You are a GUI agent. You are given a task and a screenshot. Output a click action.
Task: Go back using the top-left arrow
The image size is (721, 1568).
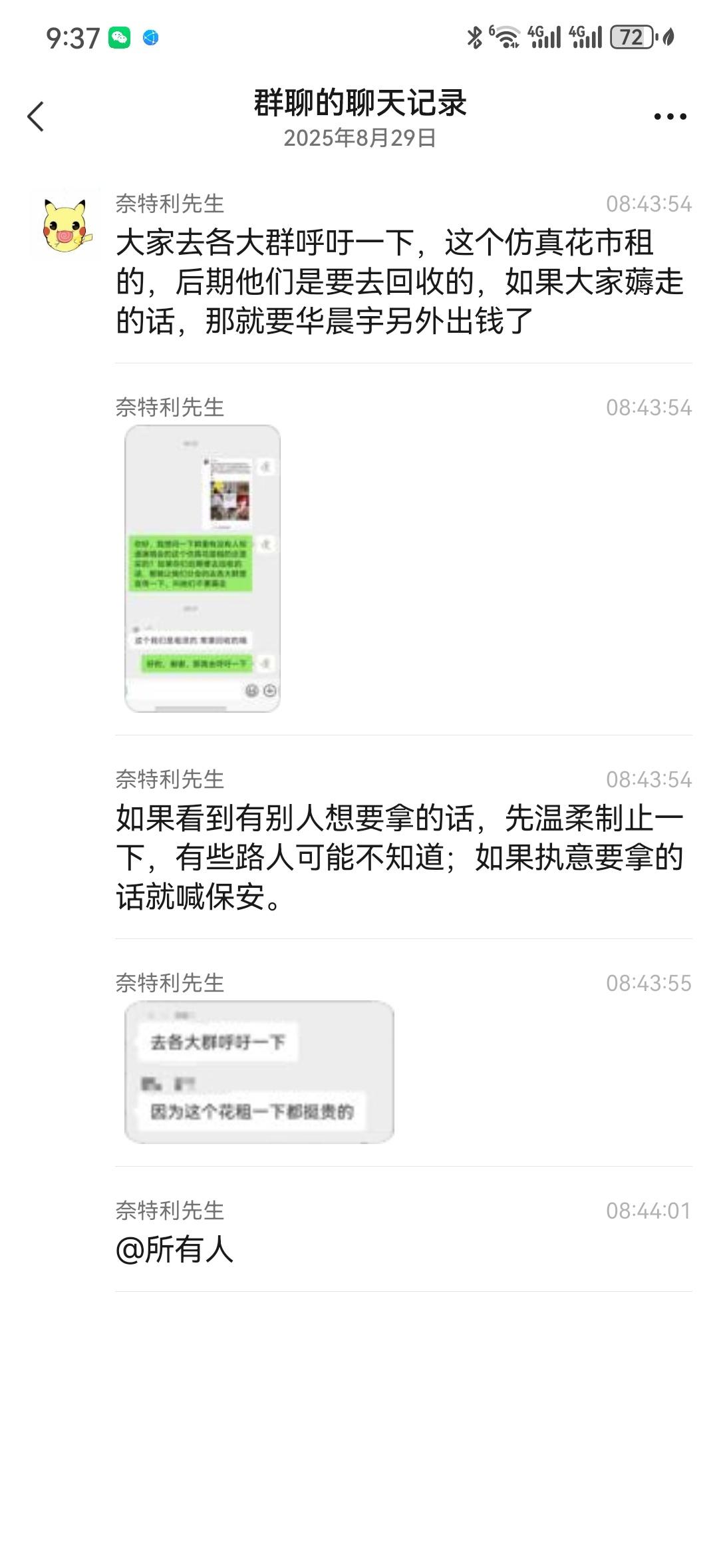click(x=36, y=117)
